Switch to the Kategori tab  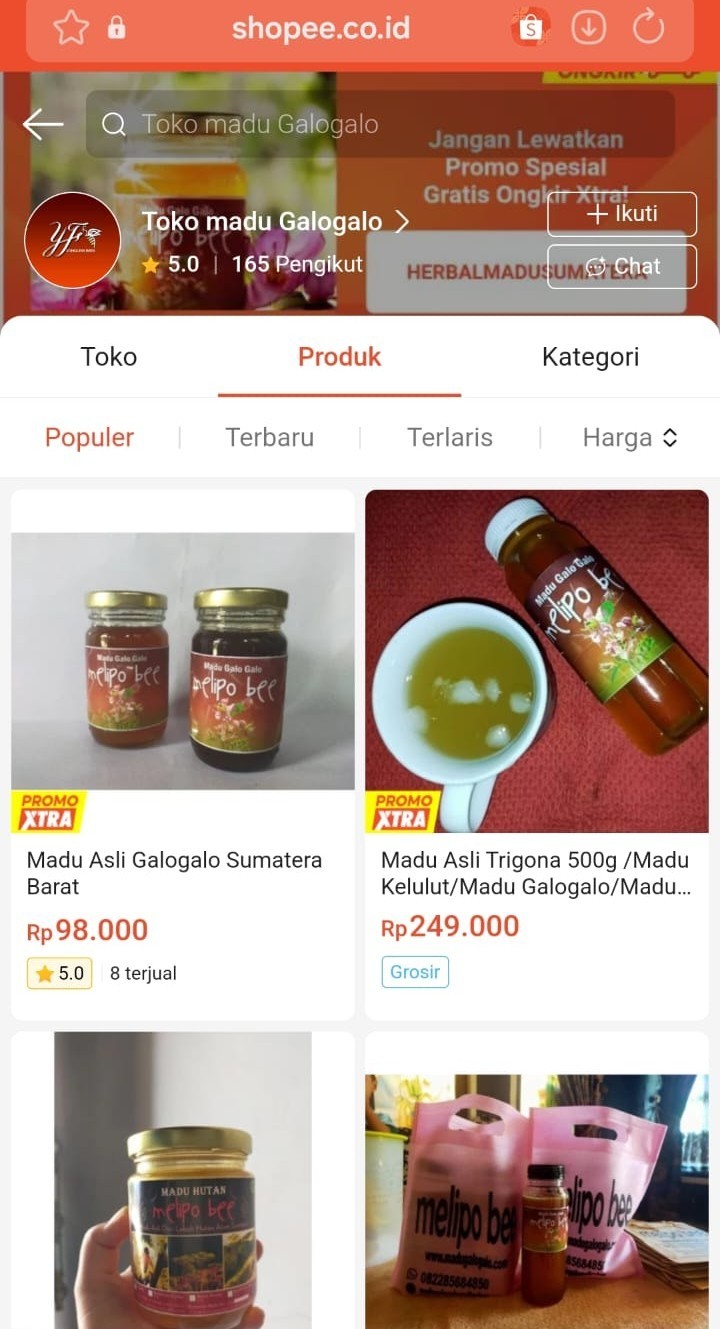(x=590, y=357)
